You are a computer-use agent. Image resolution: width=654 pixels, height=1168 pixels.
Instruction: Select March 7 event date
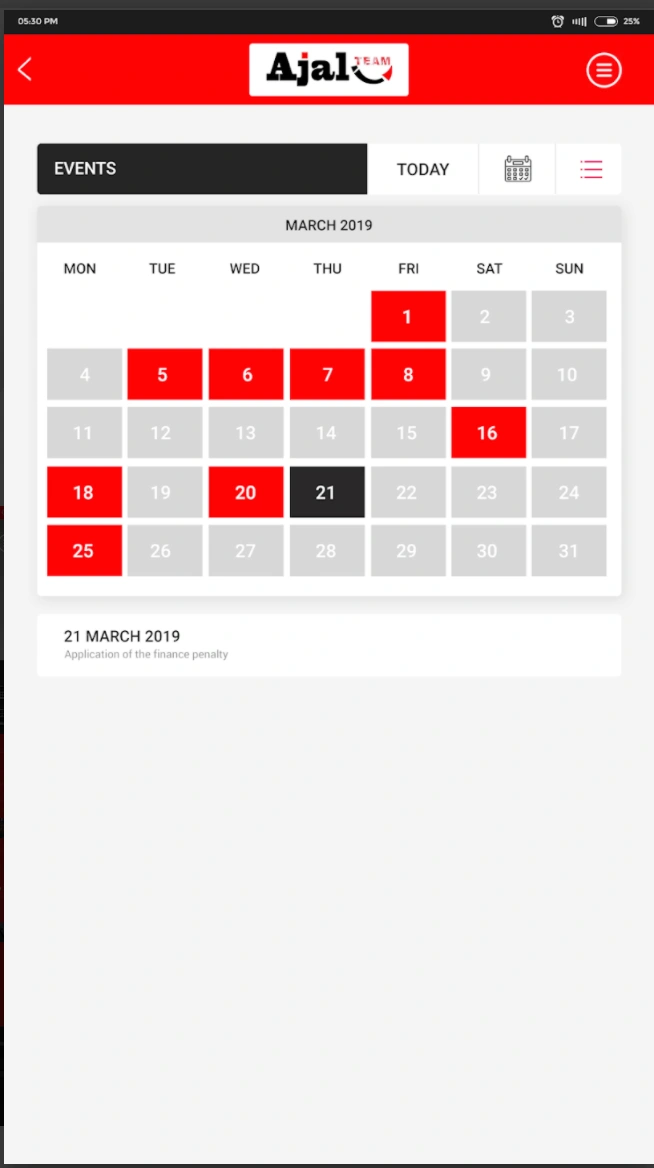(327, 375)
